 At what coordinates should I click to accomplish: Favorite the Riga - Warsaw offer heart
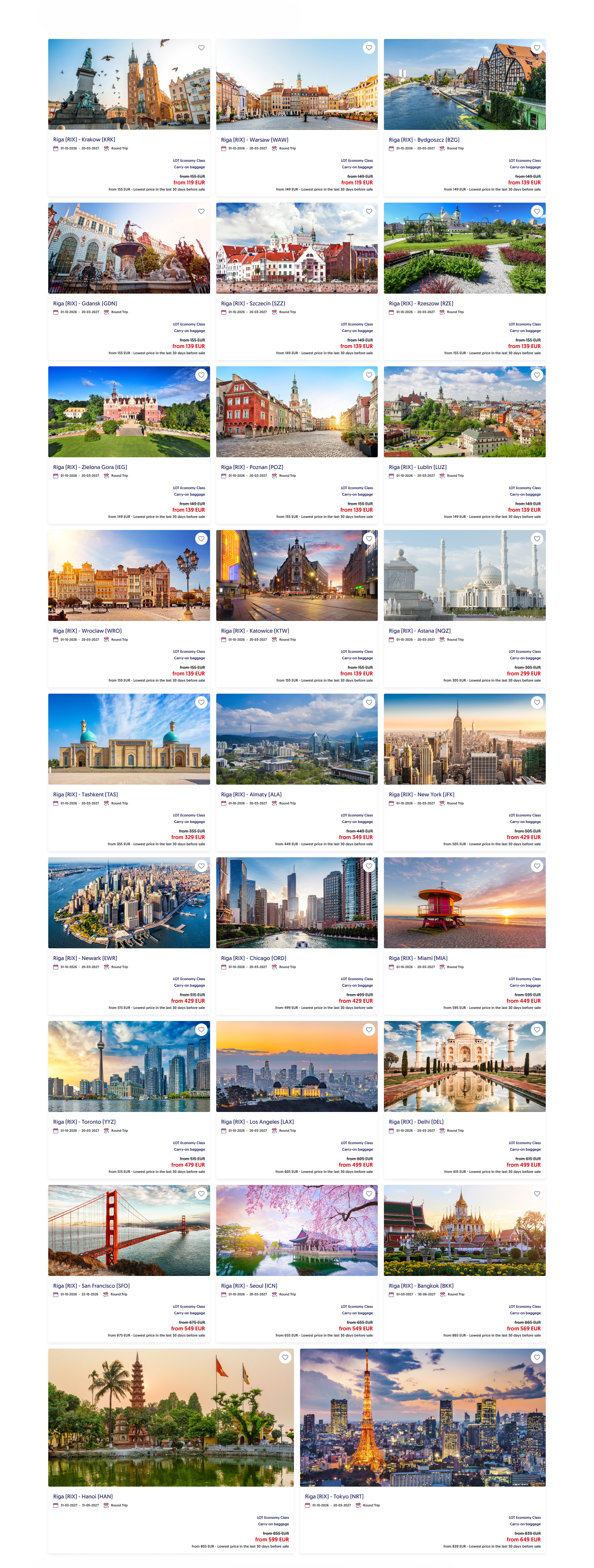pos(369,47)
